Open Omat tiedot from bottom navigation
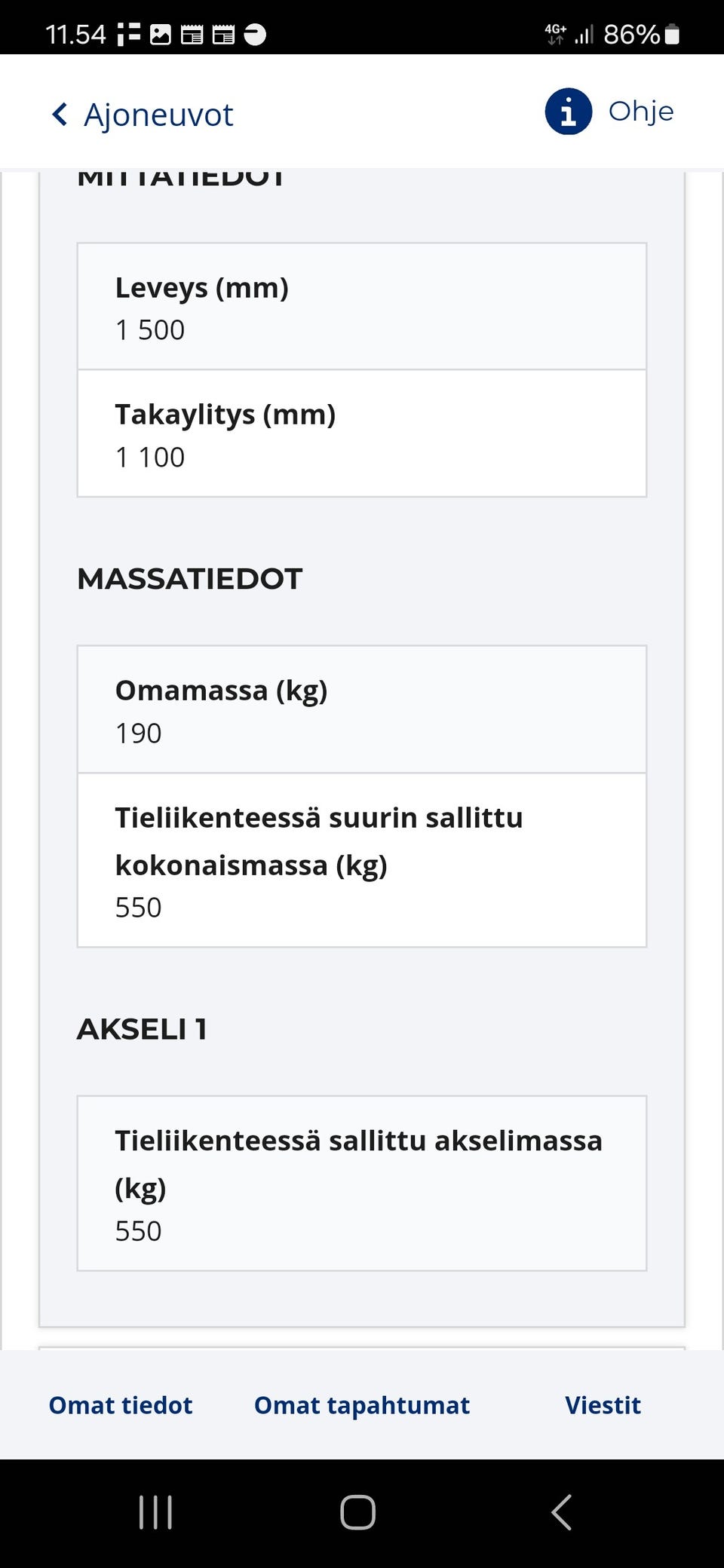 click(120, 1405)
